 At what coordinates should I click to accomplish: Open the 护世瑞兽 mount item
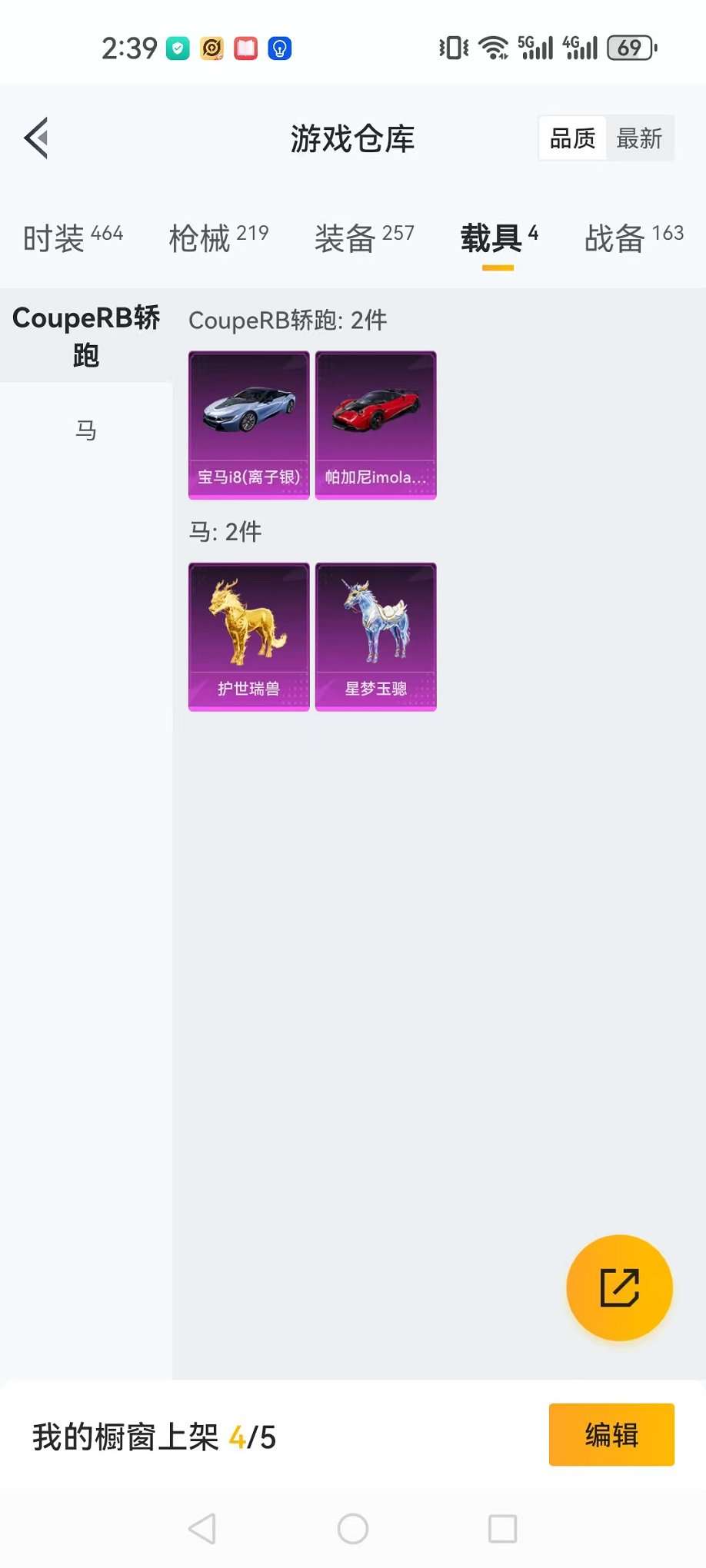249,636
